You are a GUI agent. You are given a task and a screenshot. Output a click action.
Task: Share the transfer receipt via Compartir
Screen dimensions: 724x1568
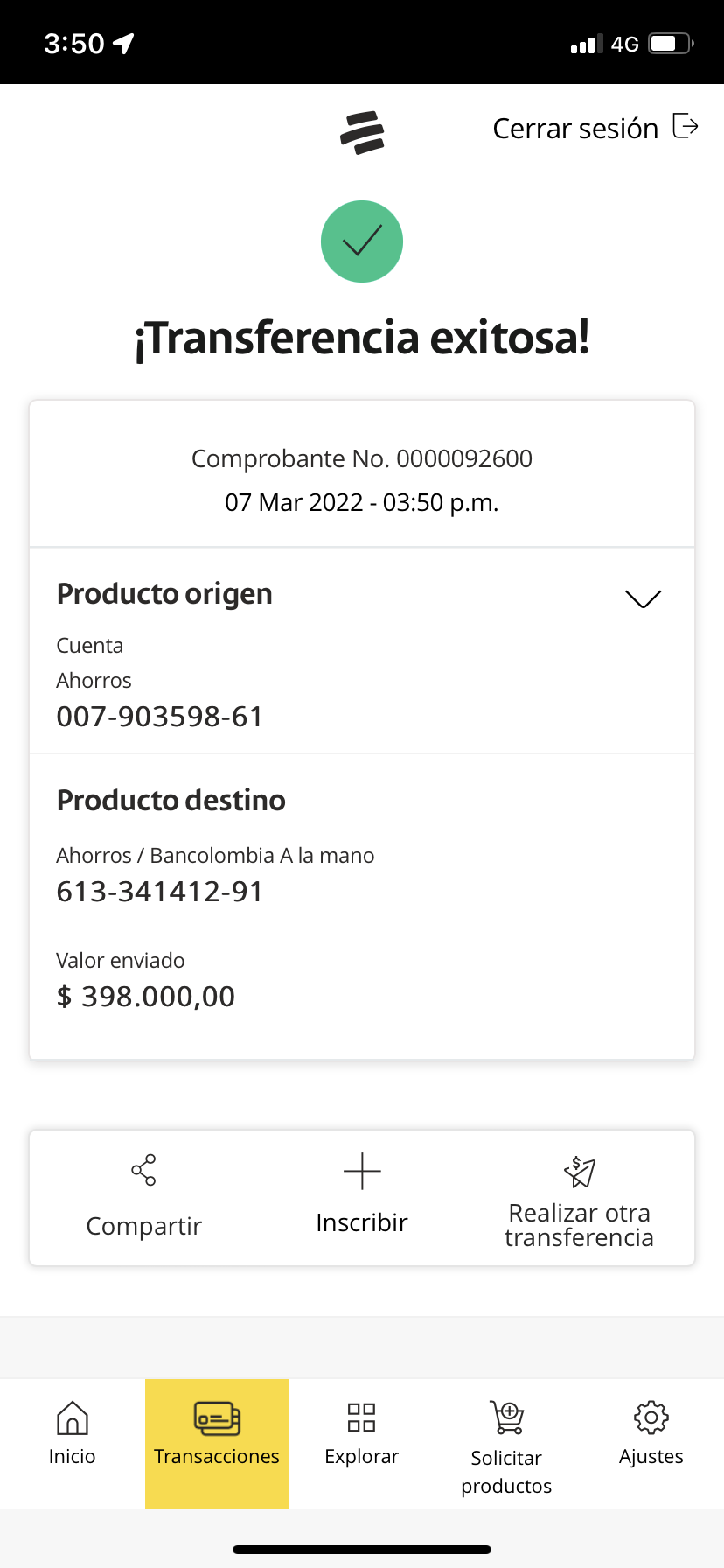(144, 1197)
